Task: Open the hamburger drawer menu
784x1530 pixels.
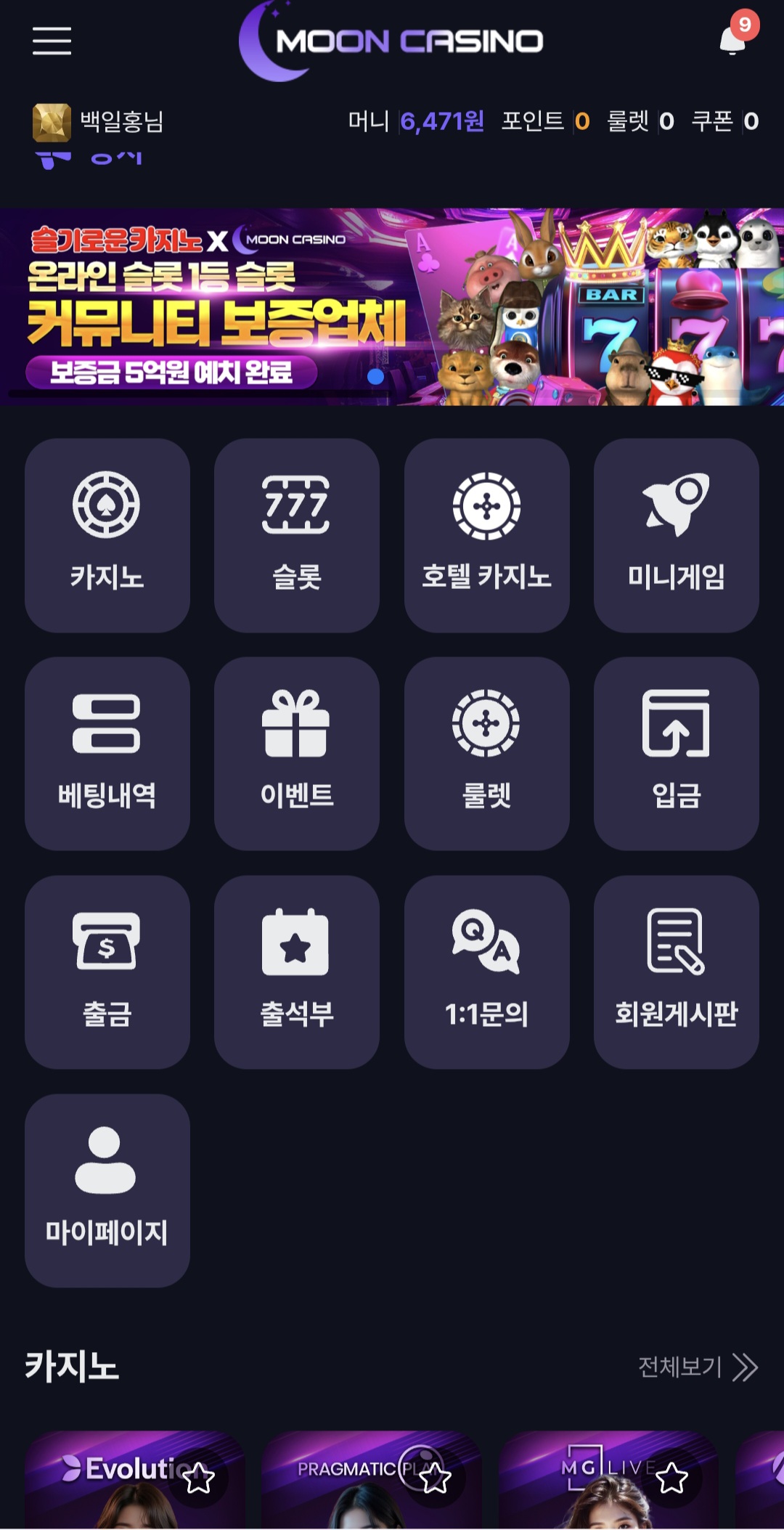Action: click(x=52, y=41)
